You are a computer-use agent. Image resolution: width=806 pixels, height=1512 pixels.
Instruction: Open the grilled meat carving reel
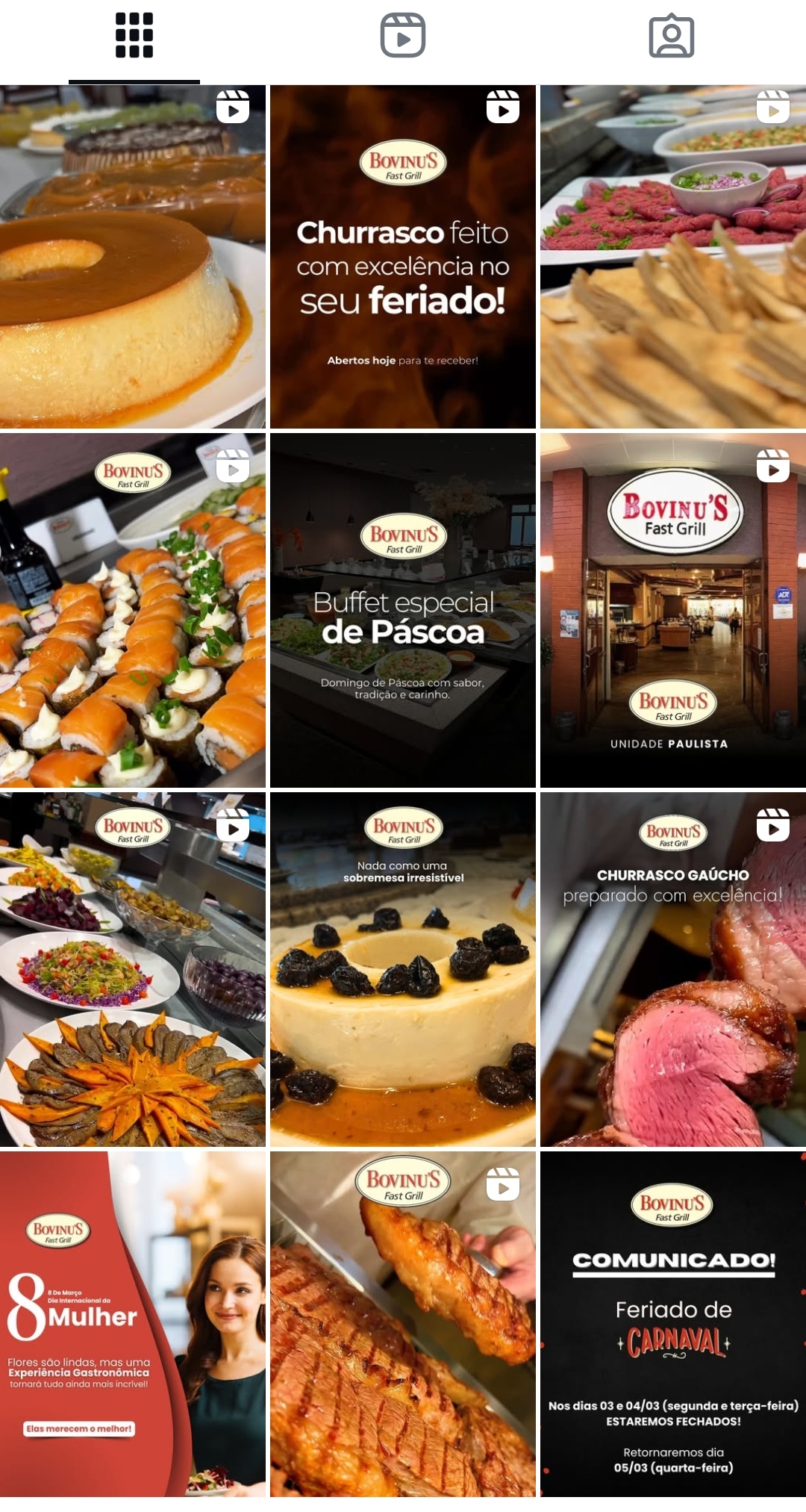pos(403,1324)
